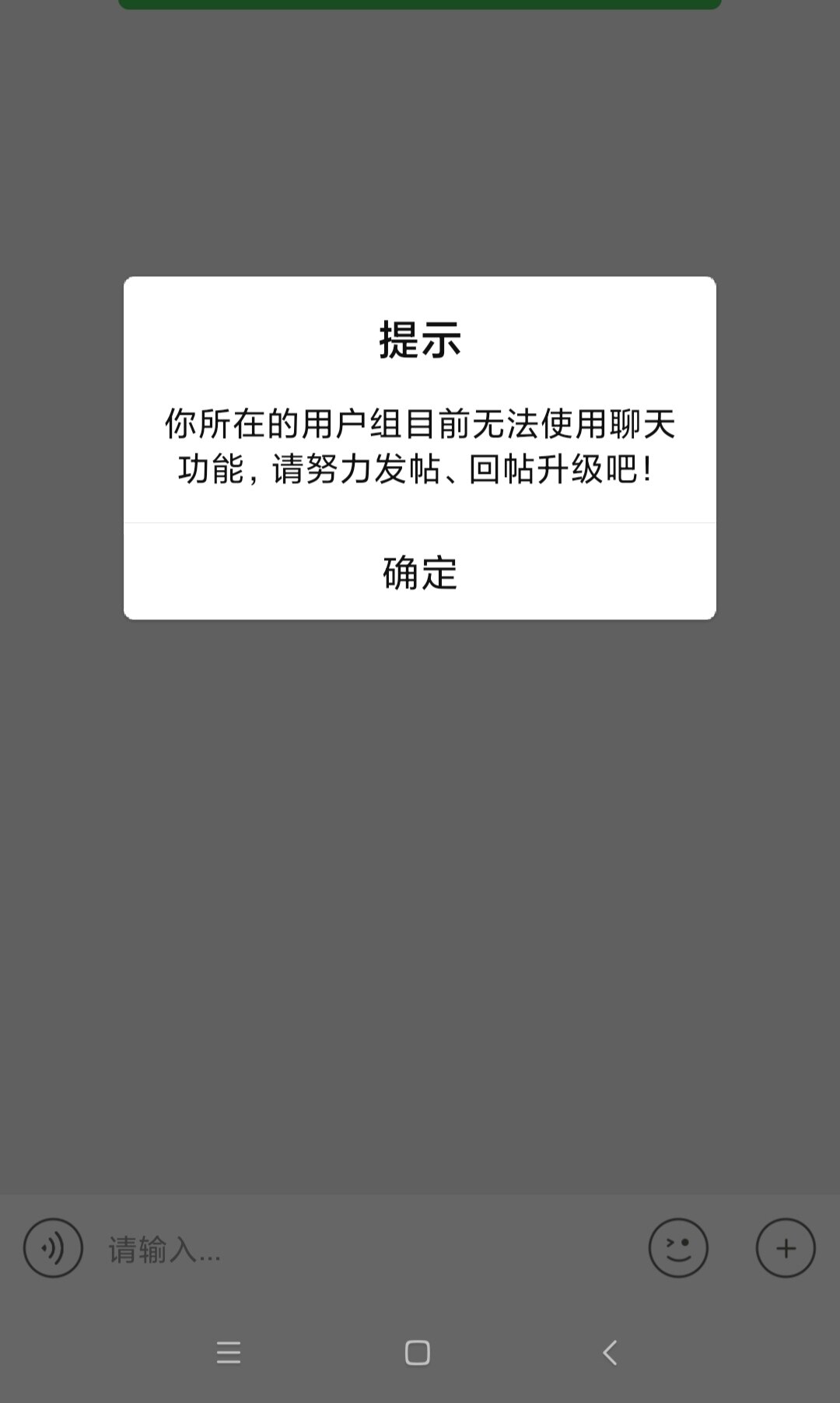Confirm the prompt by tapping 确定
Viewport: 840px width, 1403px height.
click(x=420, y=572)
